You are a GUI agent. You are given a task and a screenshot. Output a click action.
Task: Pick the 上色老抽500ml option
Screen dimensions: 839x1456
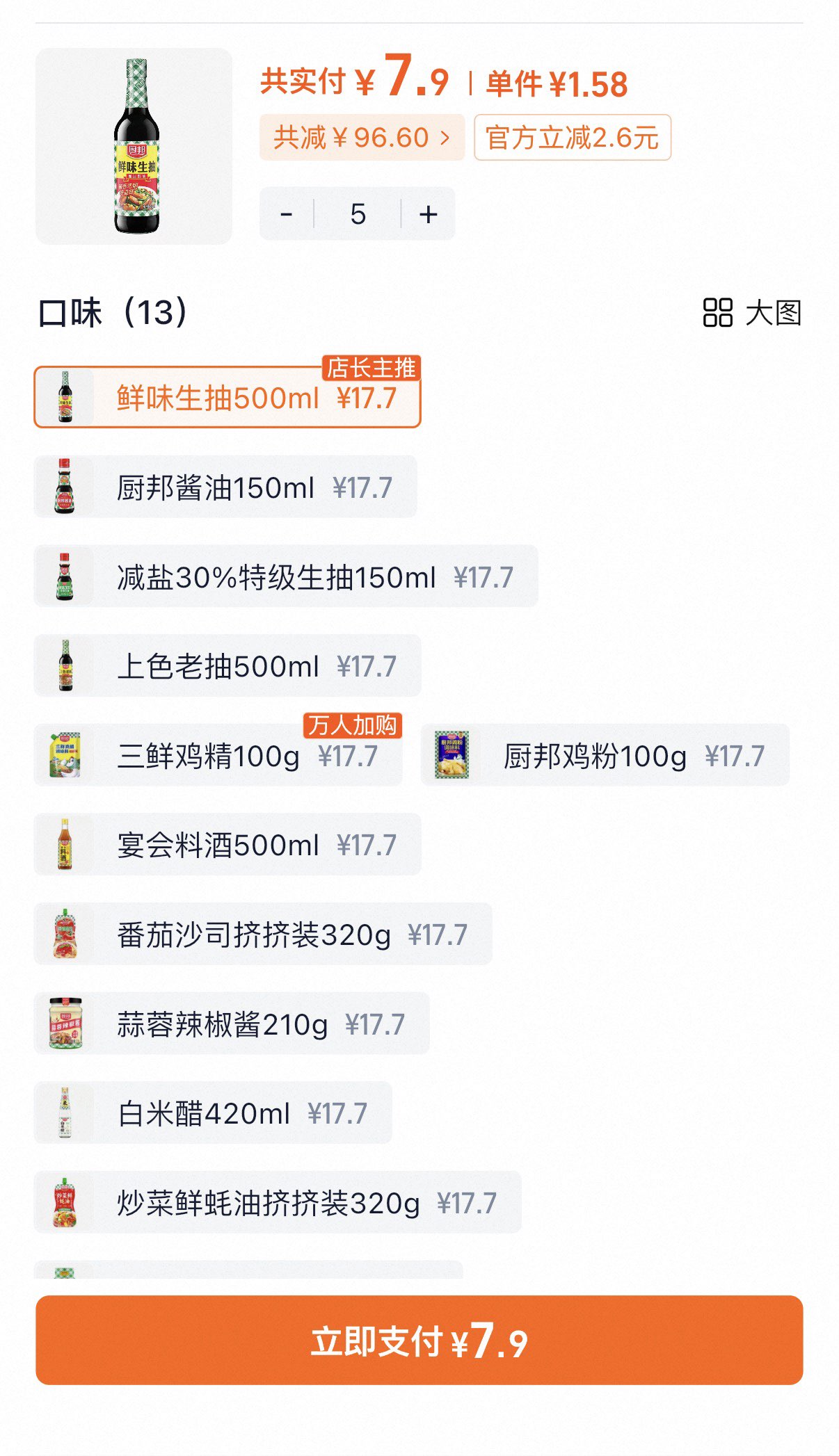pyautogui.click(x=227, y=666)
